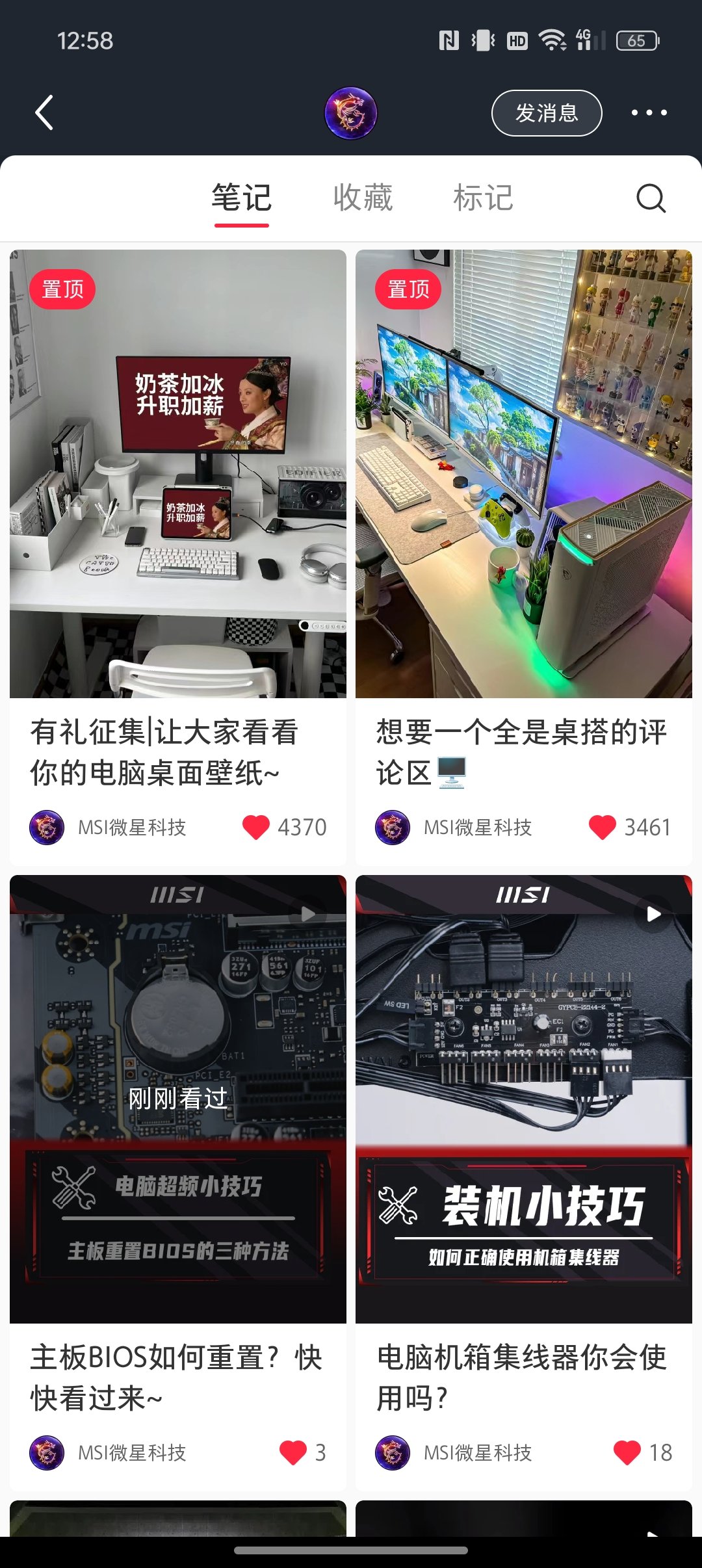702x1568 pixels.
Task: Go back using the top-left arrow
Action: pos(44,113)
